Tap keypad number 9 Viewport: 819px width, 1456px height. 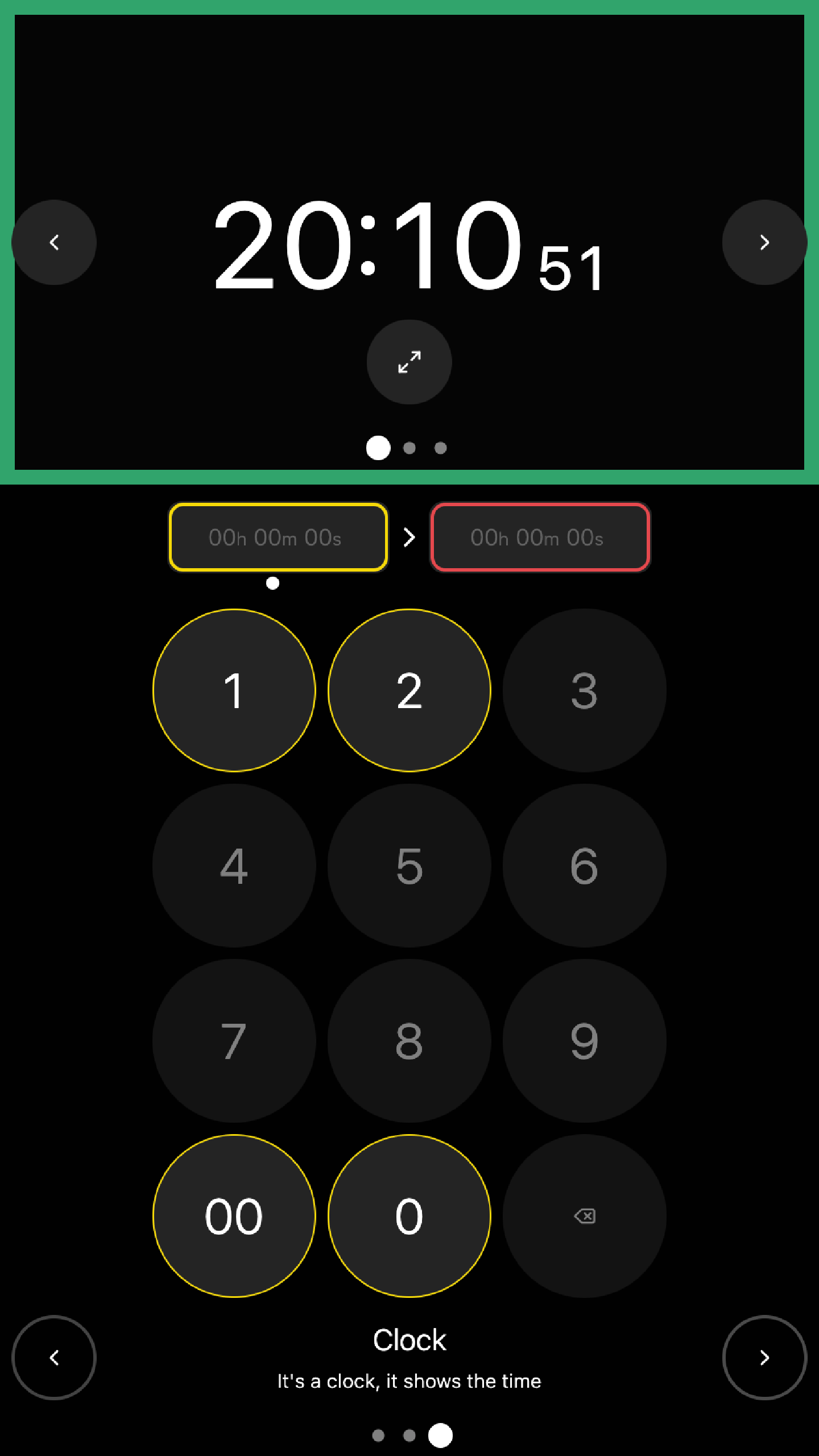coord(585,1041)
